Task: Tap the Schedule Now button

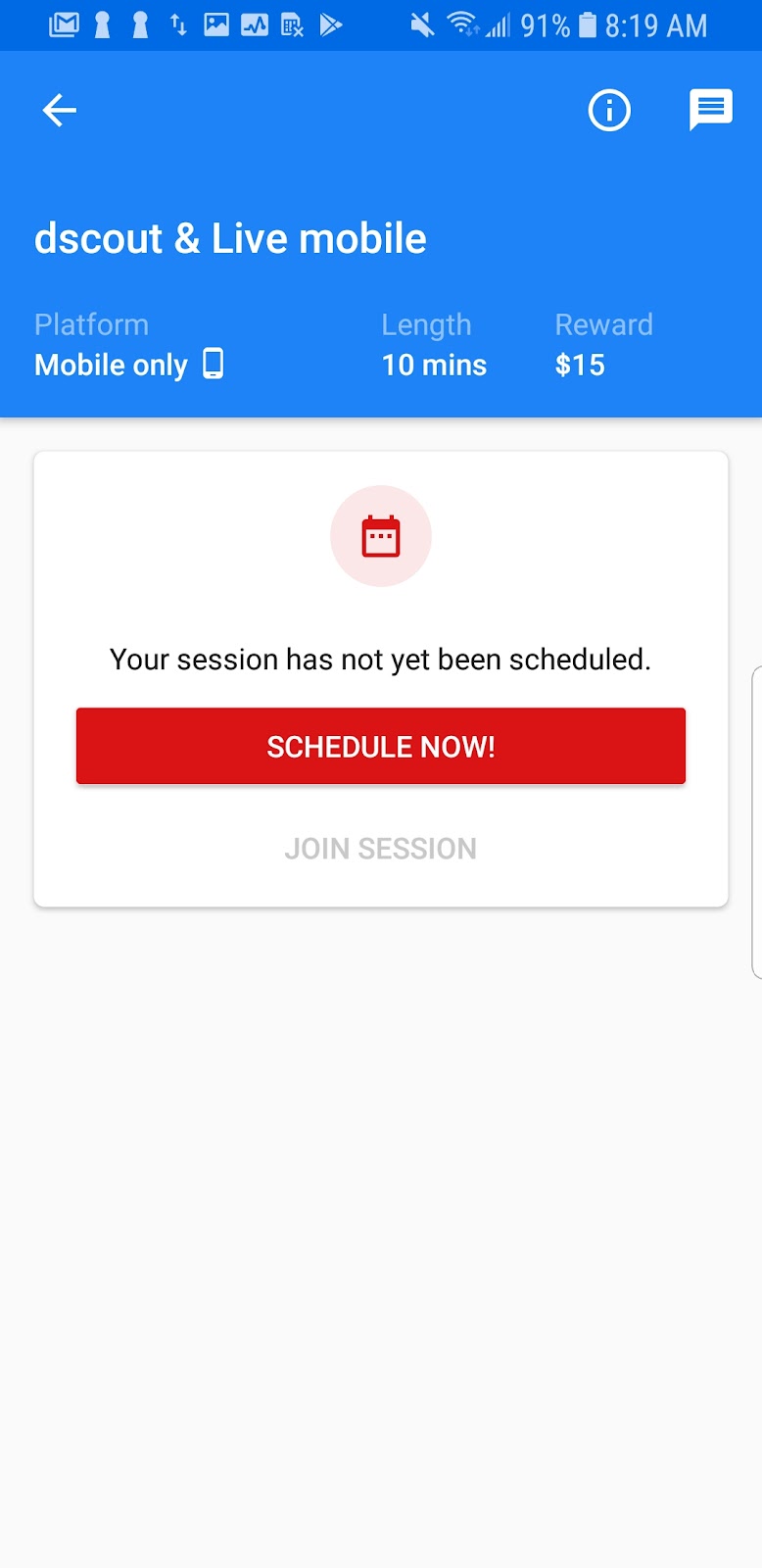Action: (381, 747)
